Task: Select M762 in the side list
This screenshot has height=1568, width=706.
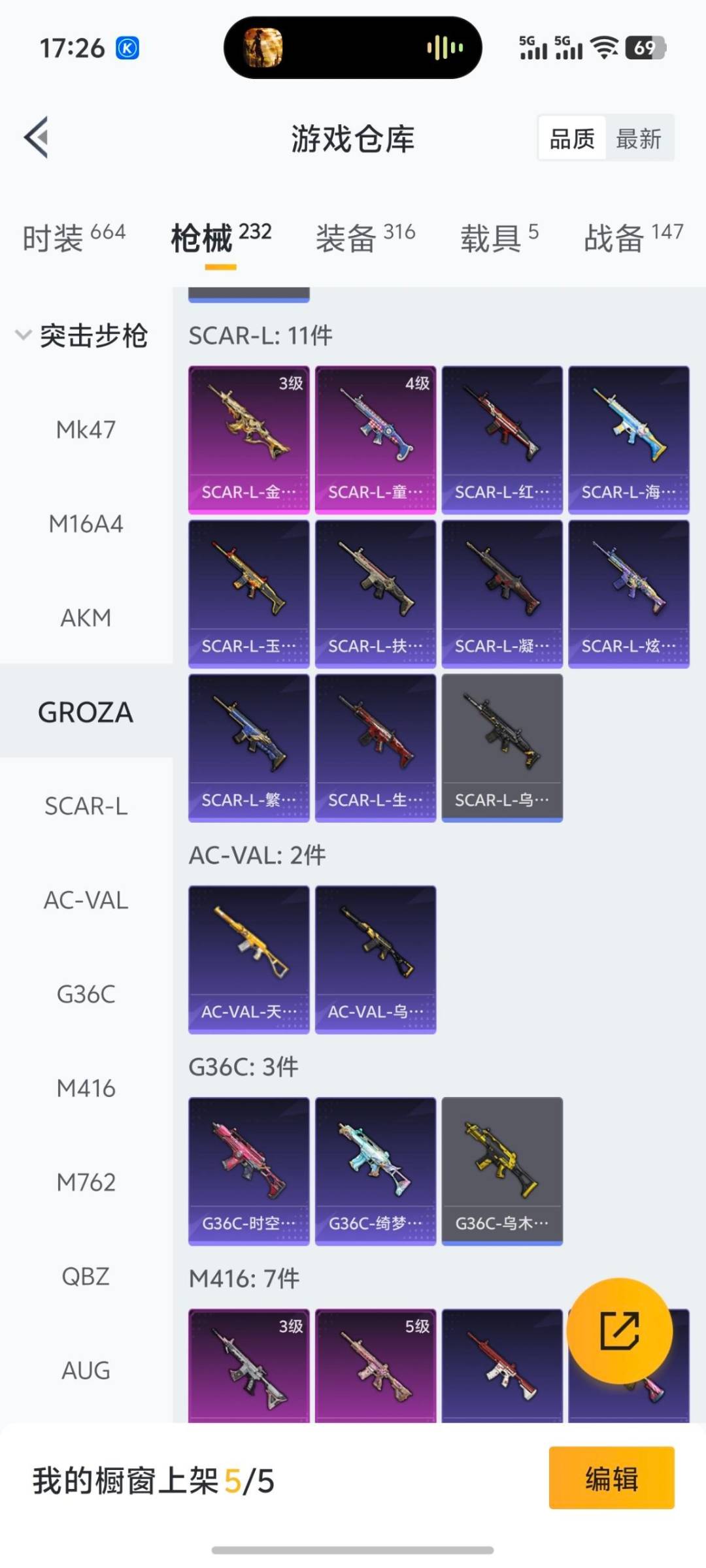Action: click(x=86, y=1183)
